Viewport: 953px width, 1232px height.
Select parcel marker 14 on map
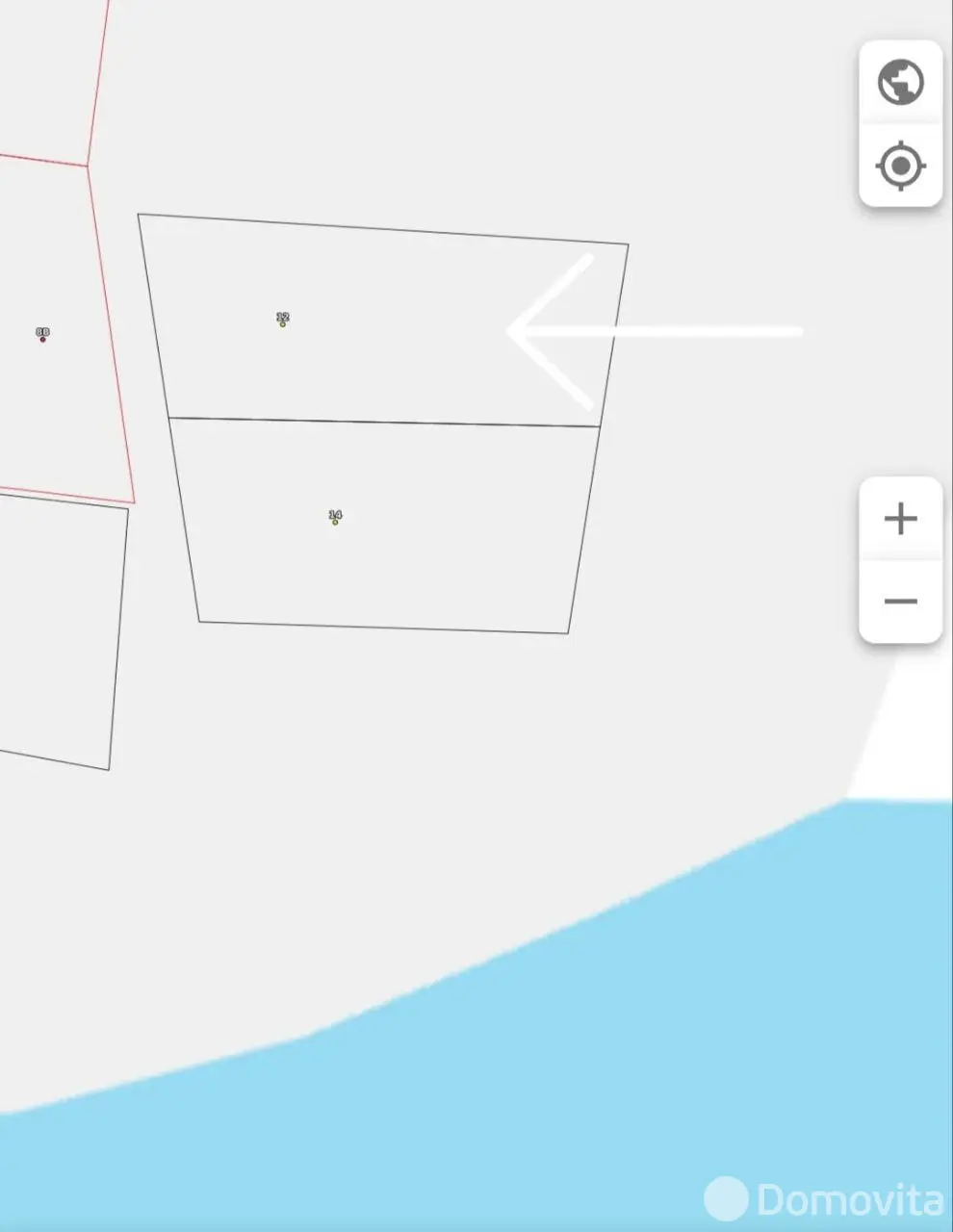coord(335,519)
